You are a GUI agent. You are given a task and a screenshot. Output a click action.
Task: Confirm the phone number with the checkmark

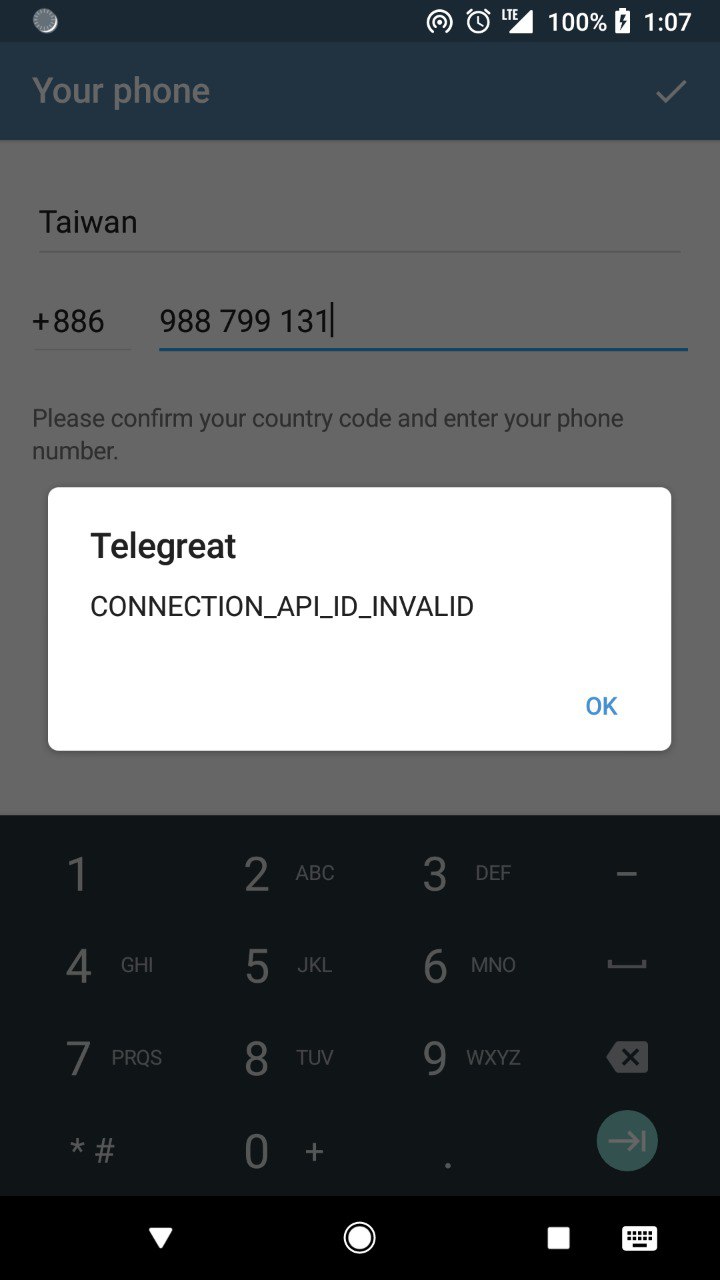[670, 91]
